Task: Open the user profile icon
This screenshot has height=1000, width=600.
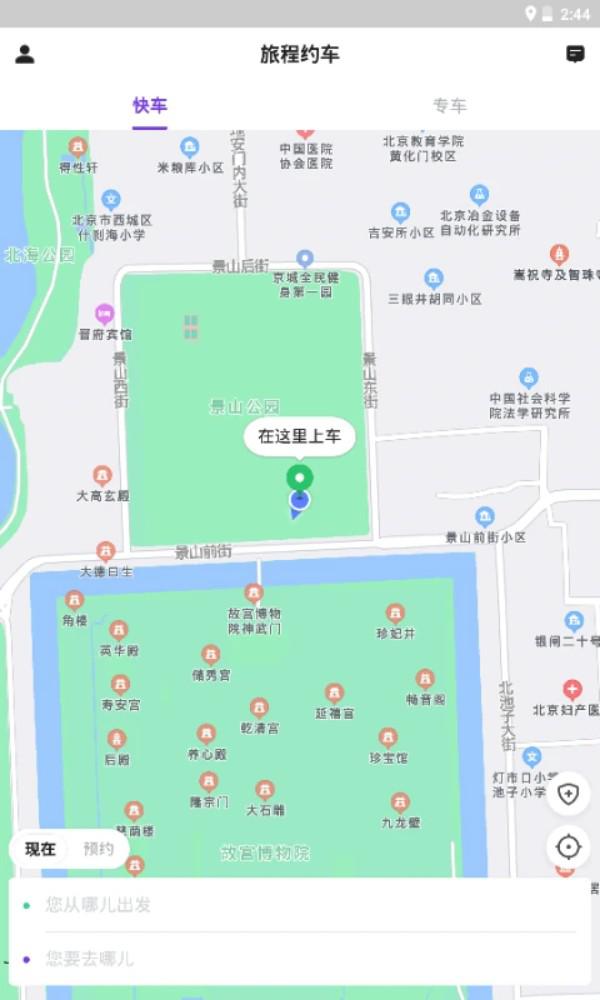Action: [x=25, y=54]
